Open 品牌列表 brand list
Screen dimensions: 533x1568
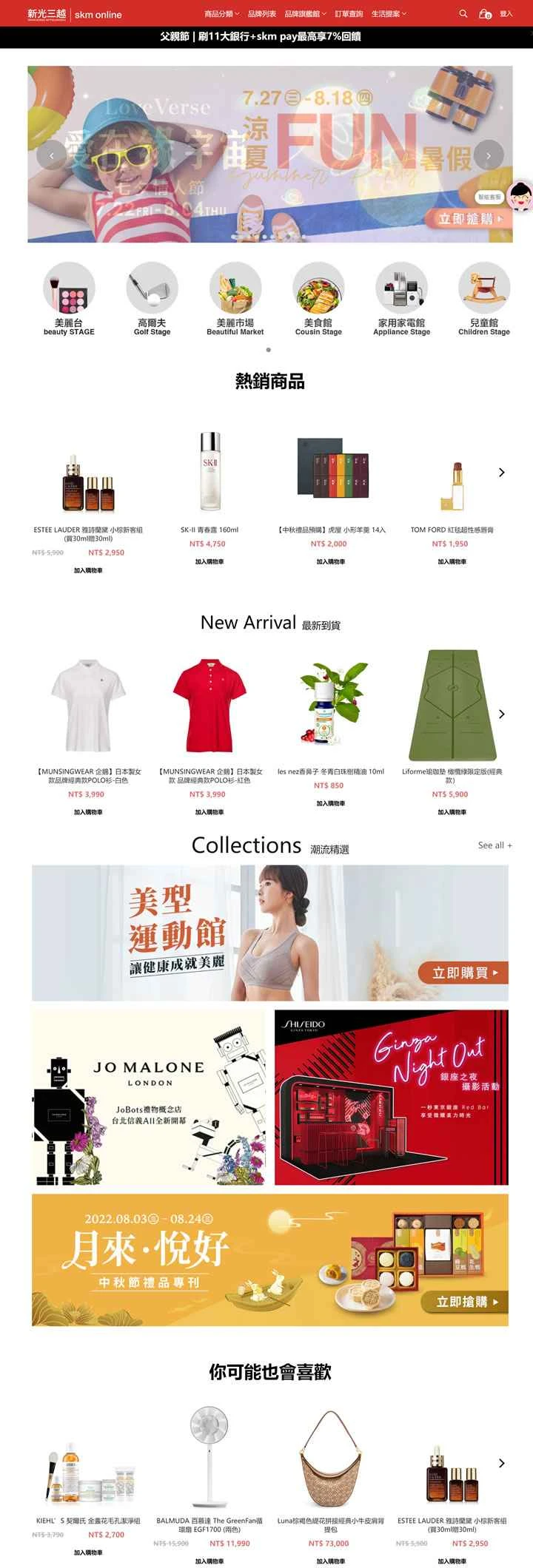point(261,13)
